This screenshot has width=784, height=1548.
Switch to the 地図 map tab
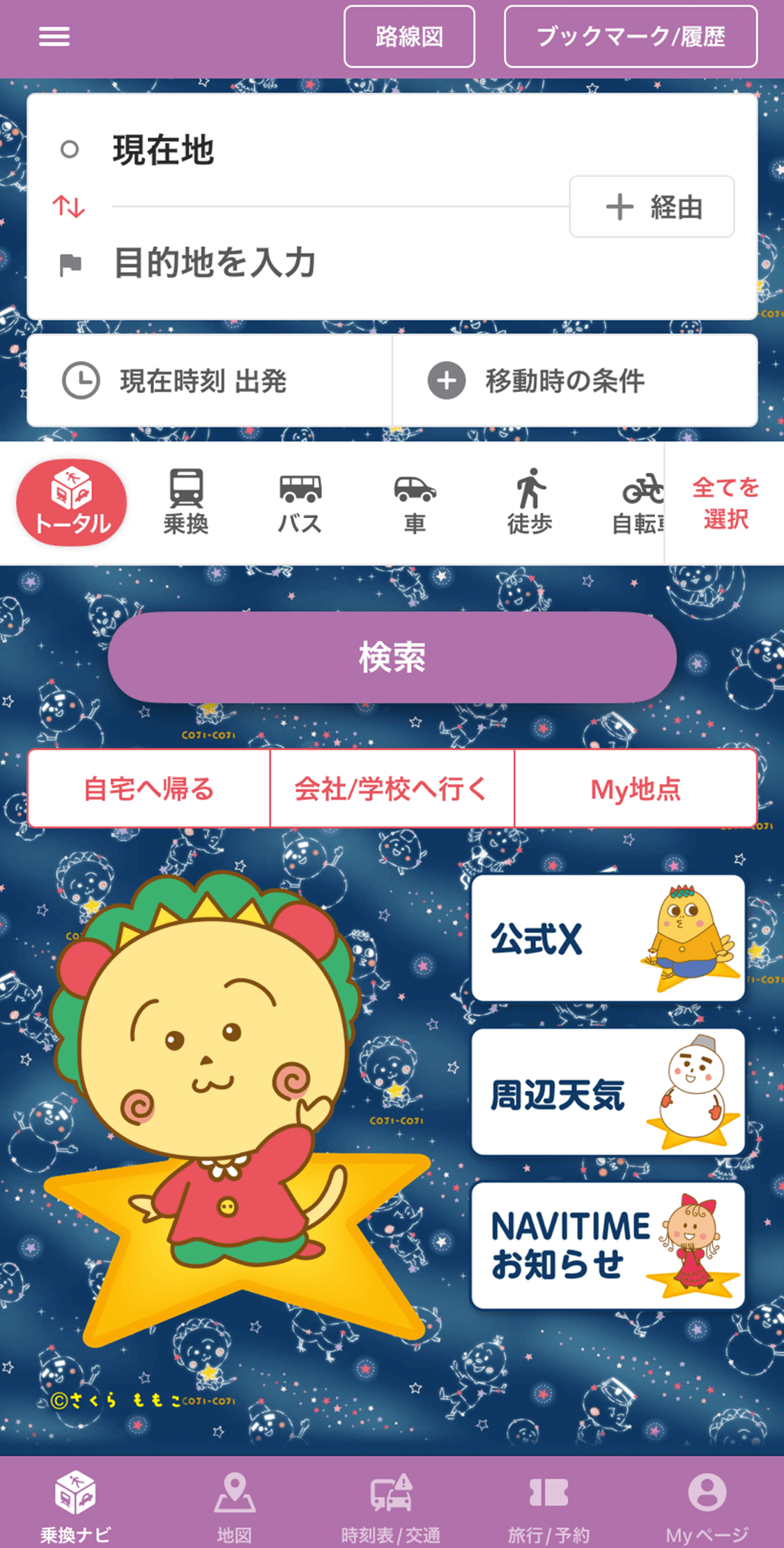click(x=234, y=1505)
